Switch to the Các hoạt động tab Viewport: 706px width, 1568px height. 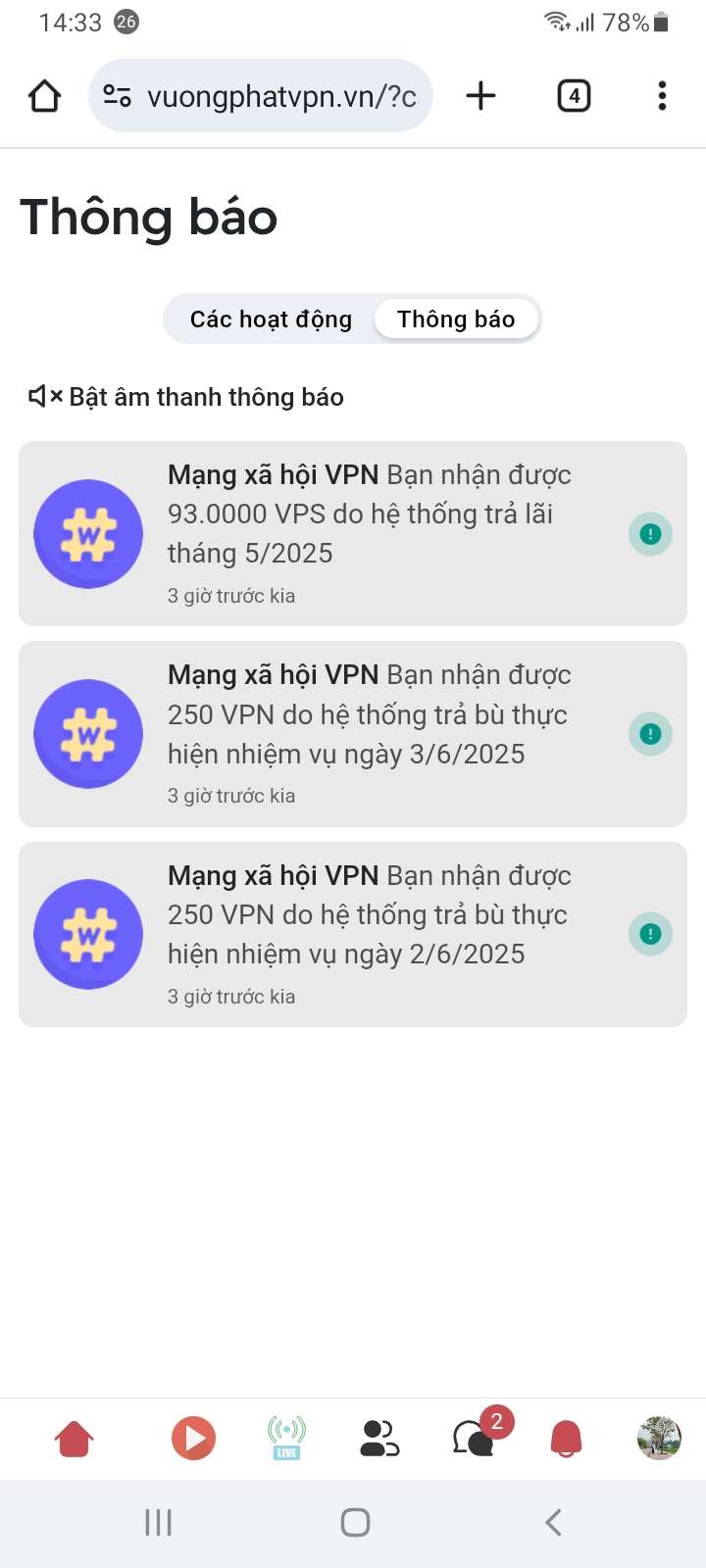click(x=271, y=319)
